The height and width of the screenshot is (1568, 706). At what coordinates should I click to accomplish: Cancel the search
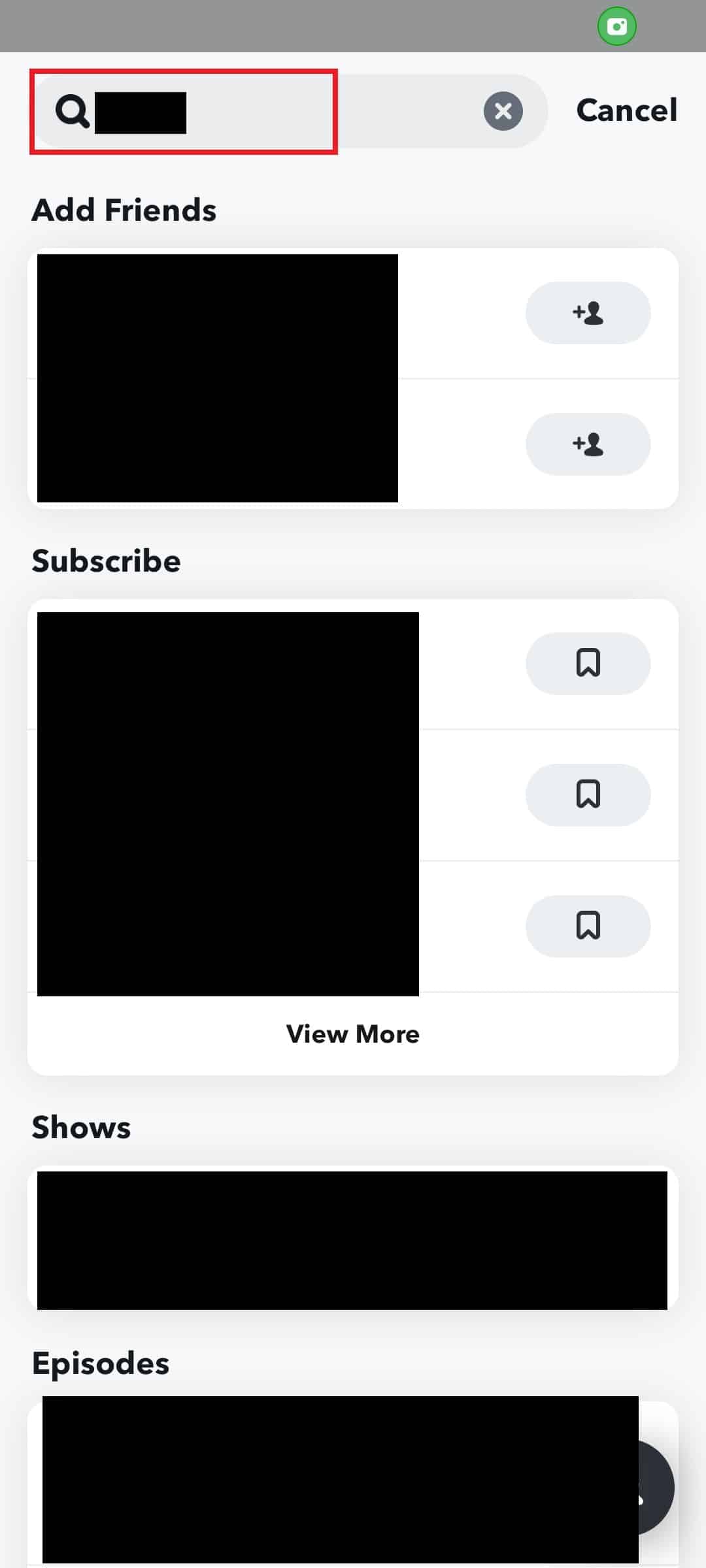(626, 110)
